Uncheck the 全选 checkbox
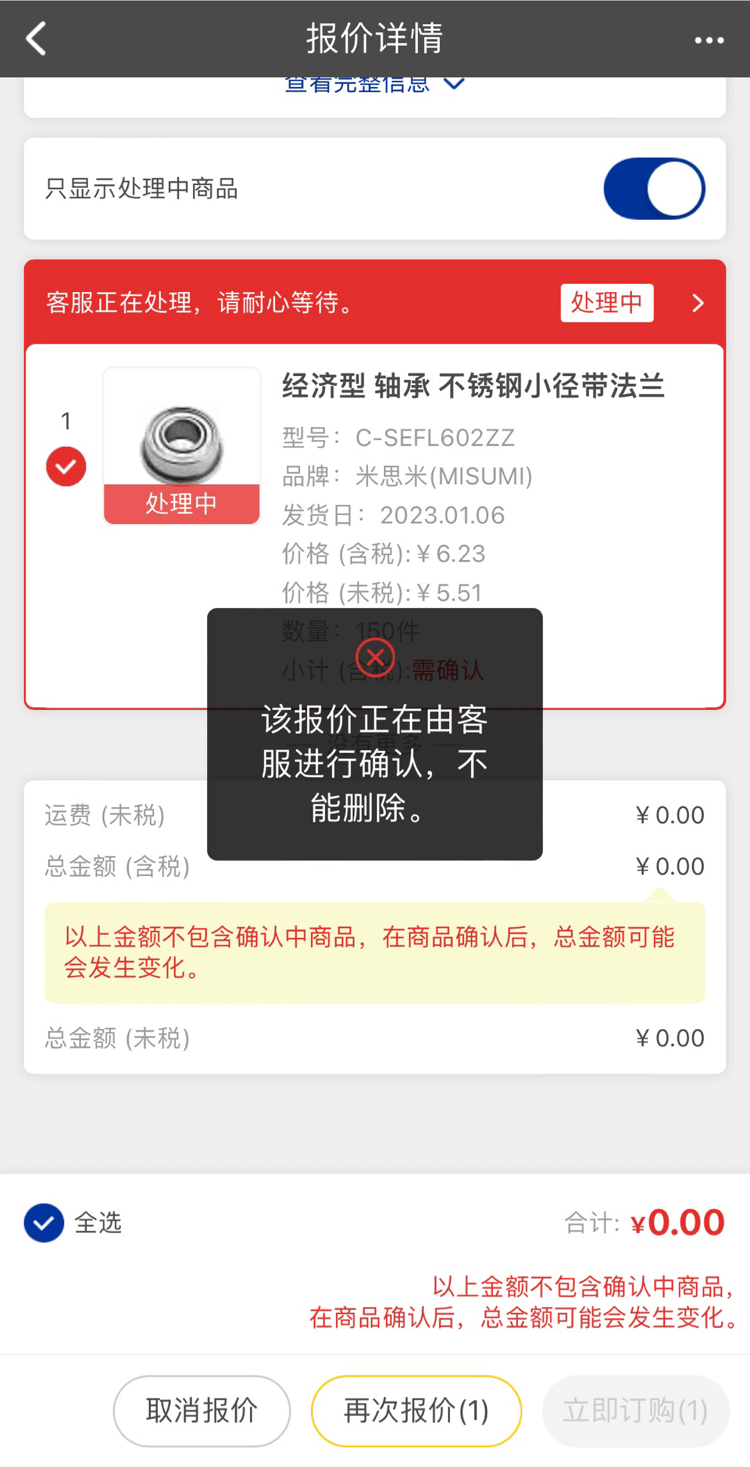750x1467 pixels. coord(44,1222)
